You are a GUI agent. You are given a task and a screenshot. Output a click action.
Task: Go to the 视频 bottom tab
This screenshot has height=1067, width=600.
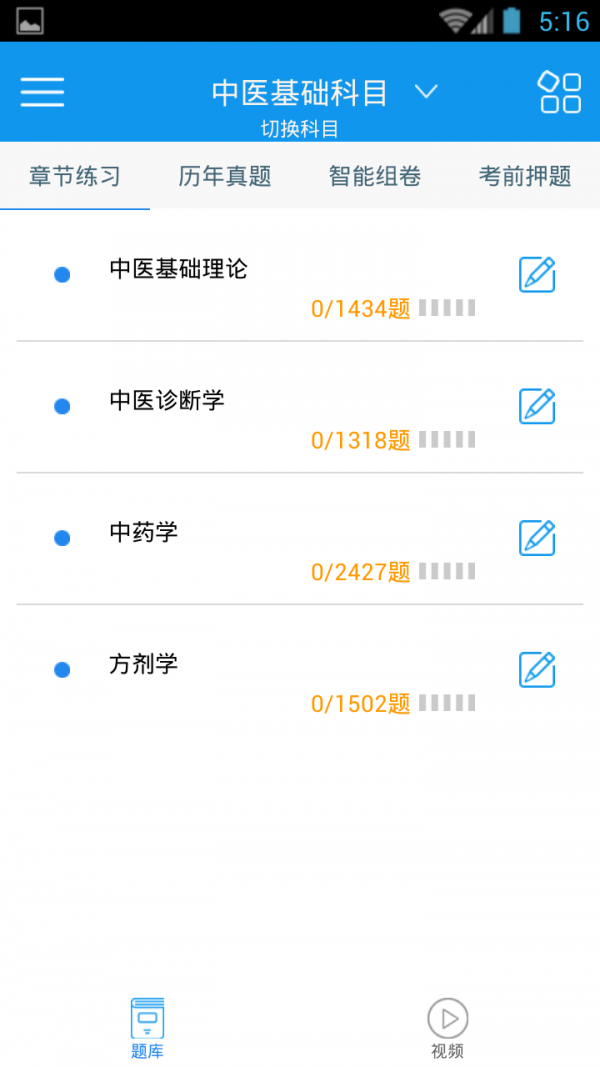pyautogui.click(x=448, y=1028)
